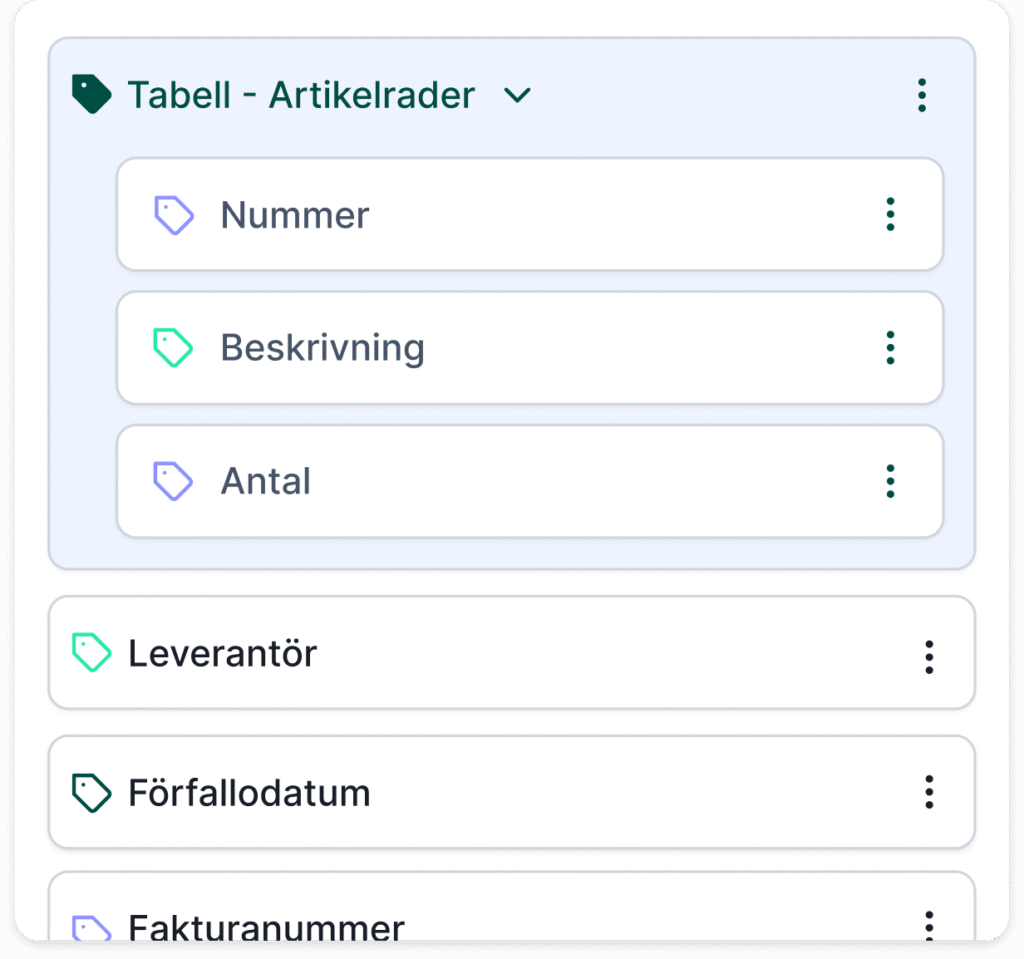Tap the three-dot menu for Fakturanummer
This screenshot has width=1024, height=959.
tap(929, 924)
